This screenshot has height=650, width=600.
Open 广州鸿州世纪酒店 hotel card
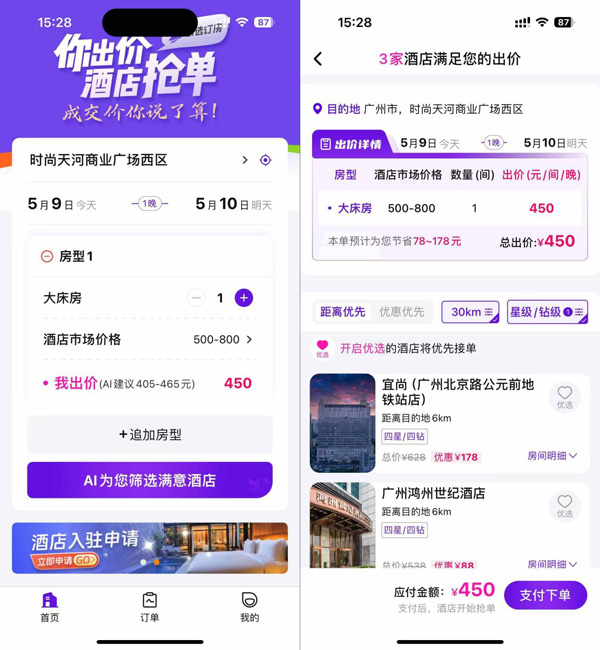tap(433, 494)
